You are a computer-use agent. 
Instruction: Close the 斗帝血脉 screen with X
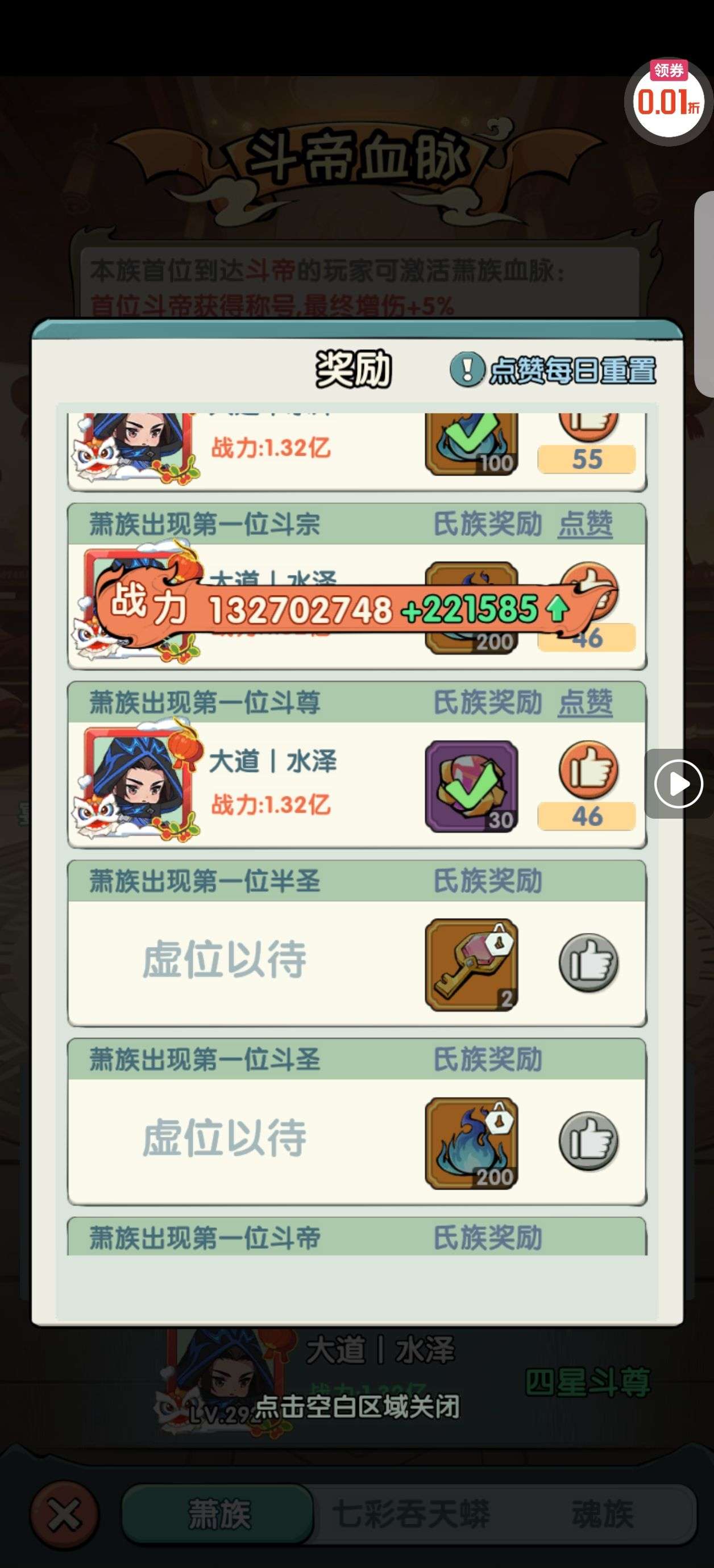tap(64, 1515)
